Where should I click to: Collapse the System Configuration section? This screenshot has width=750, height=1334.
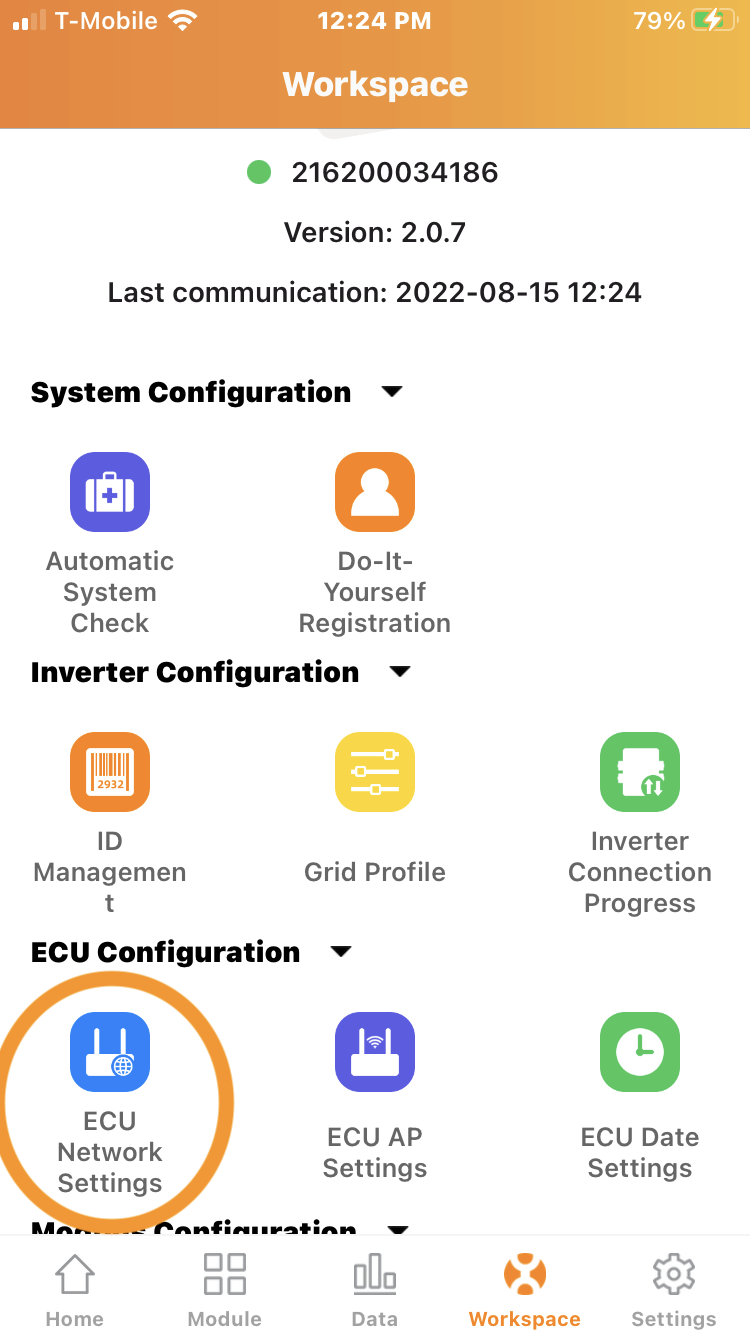(392, 392)
